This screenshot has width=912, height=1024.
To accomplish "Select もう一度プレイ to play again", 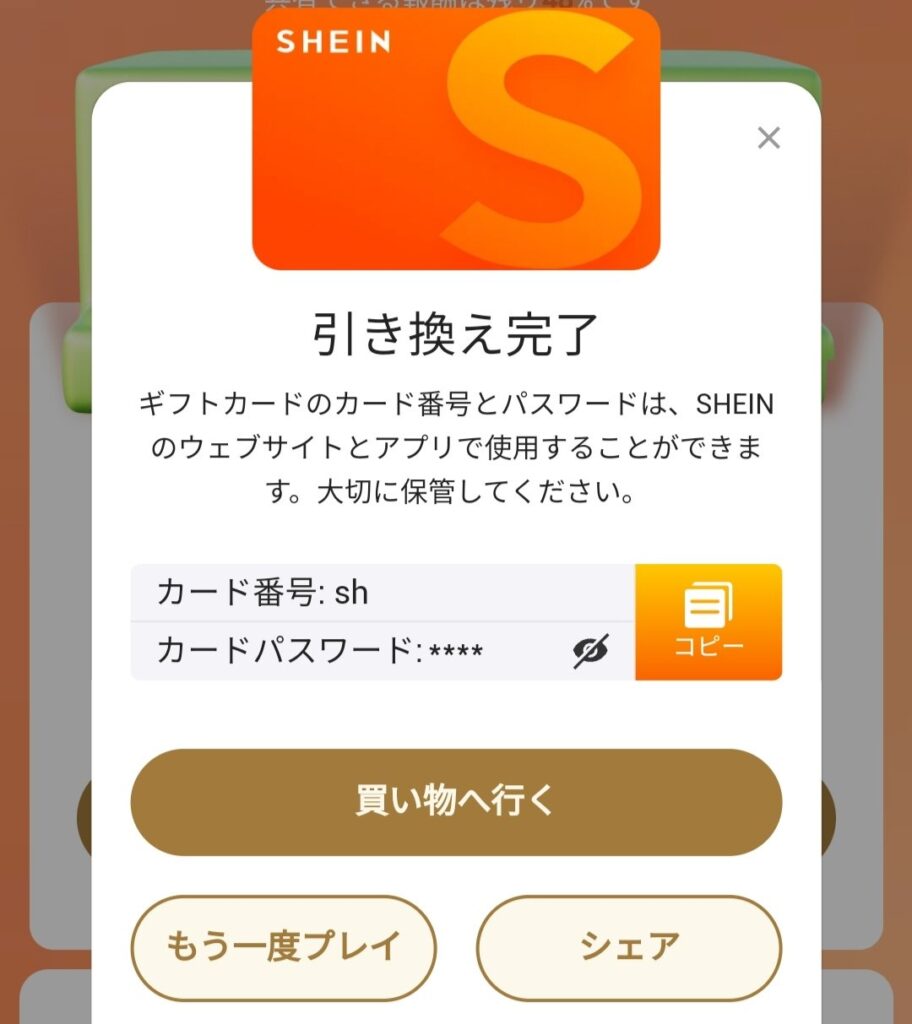I will pyautogui.click(x=284, y=947).
